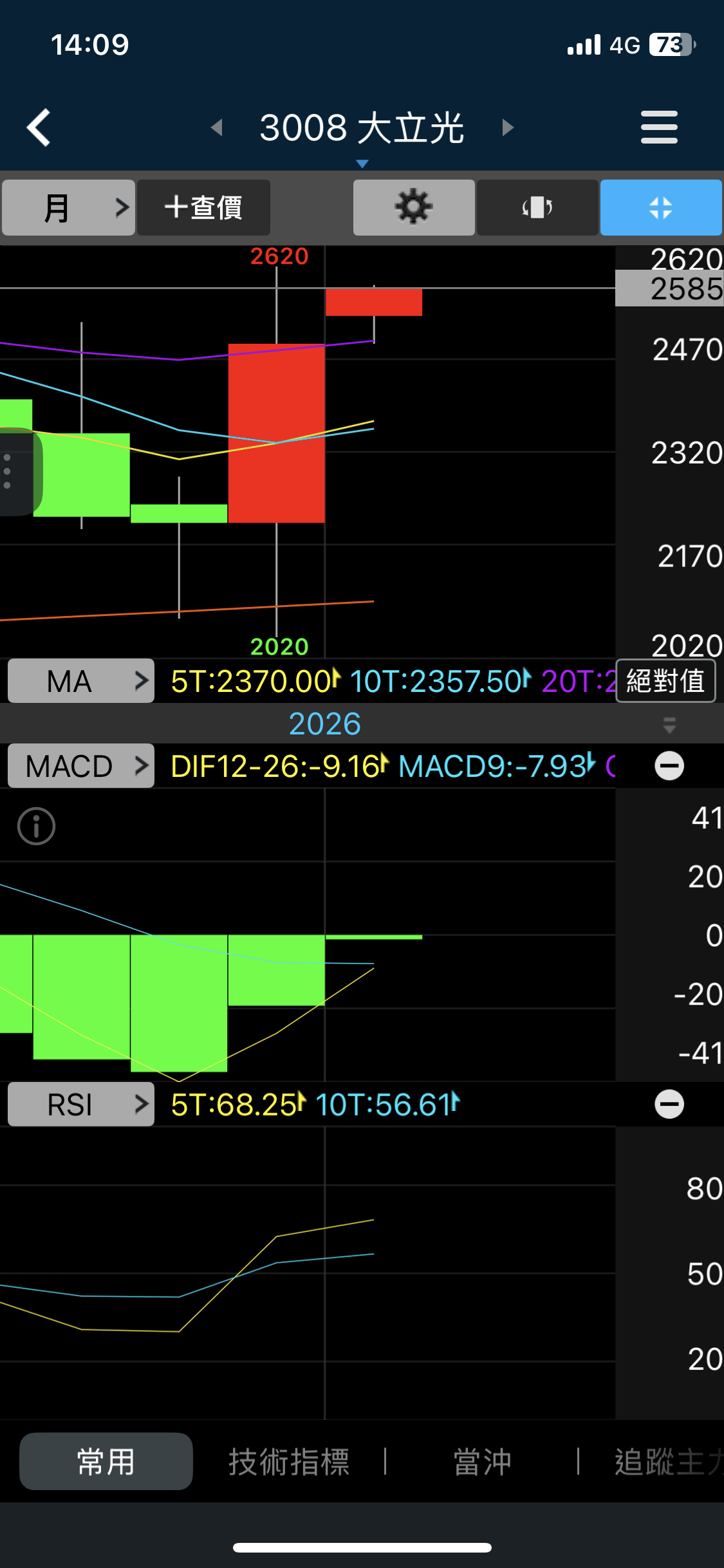Switch to the previous stock
The height and width of the screenshot is (1568, 724).
217,127
